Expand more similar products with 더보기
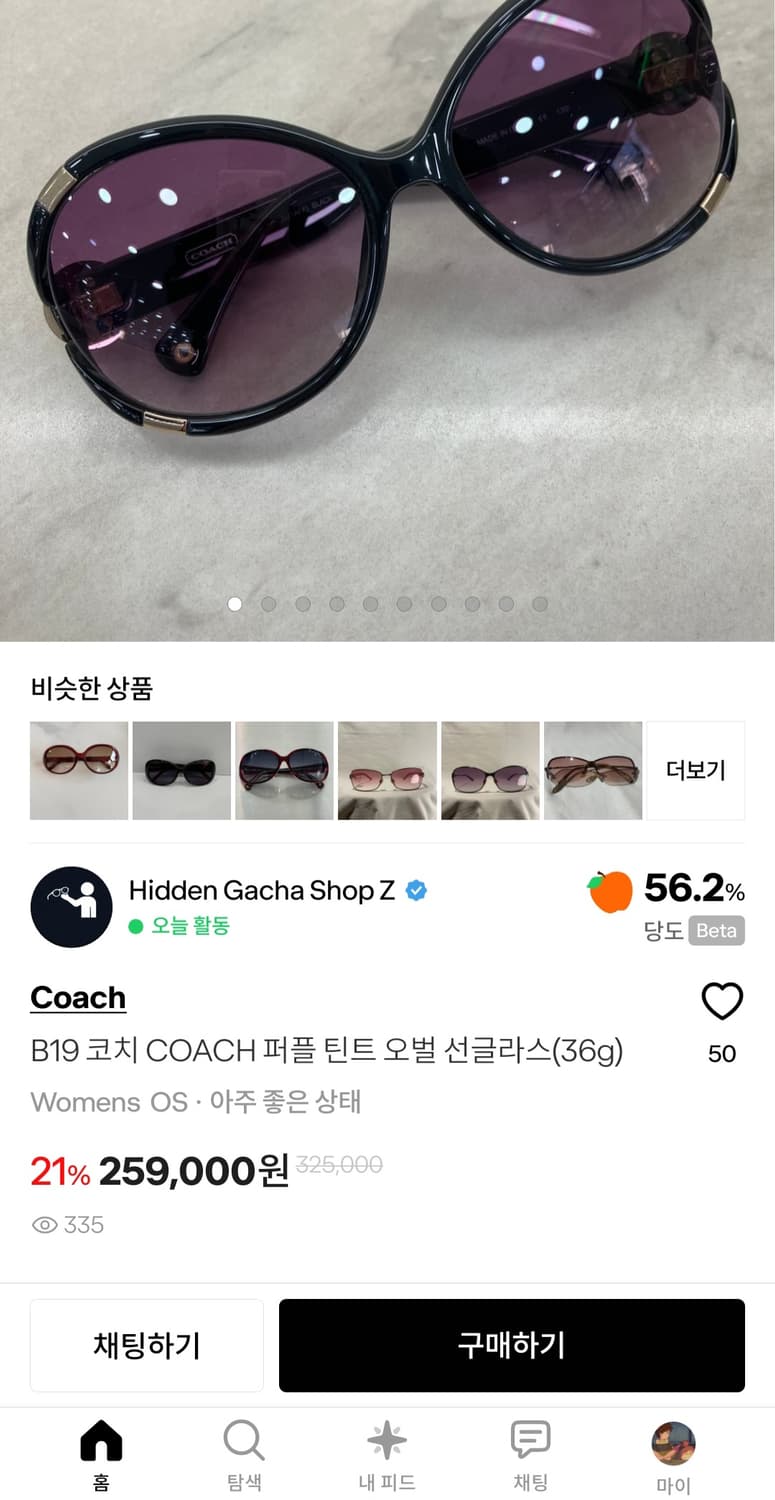The image size is (775, 1500). click(x=695, y=770)
